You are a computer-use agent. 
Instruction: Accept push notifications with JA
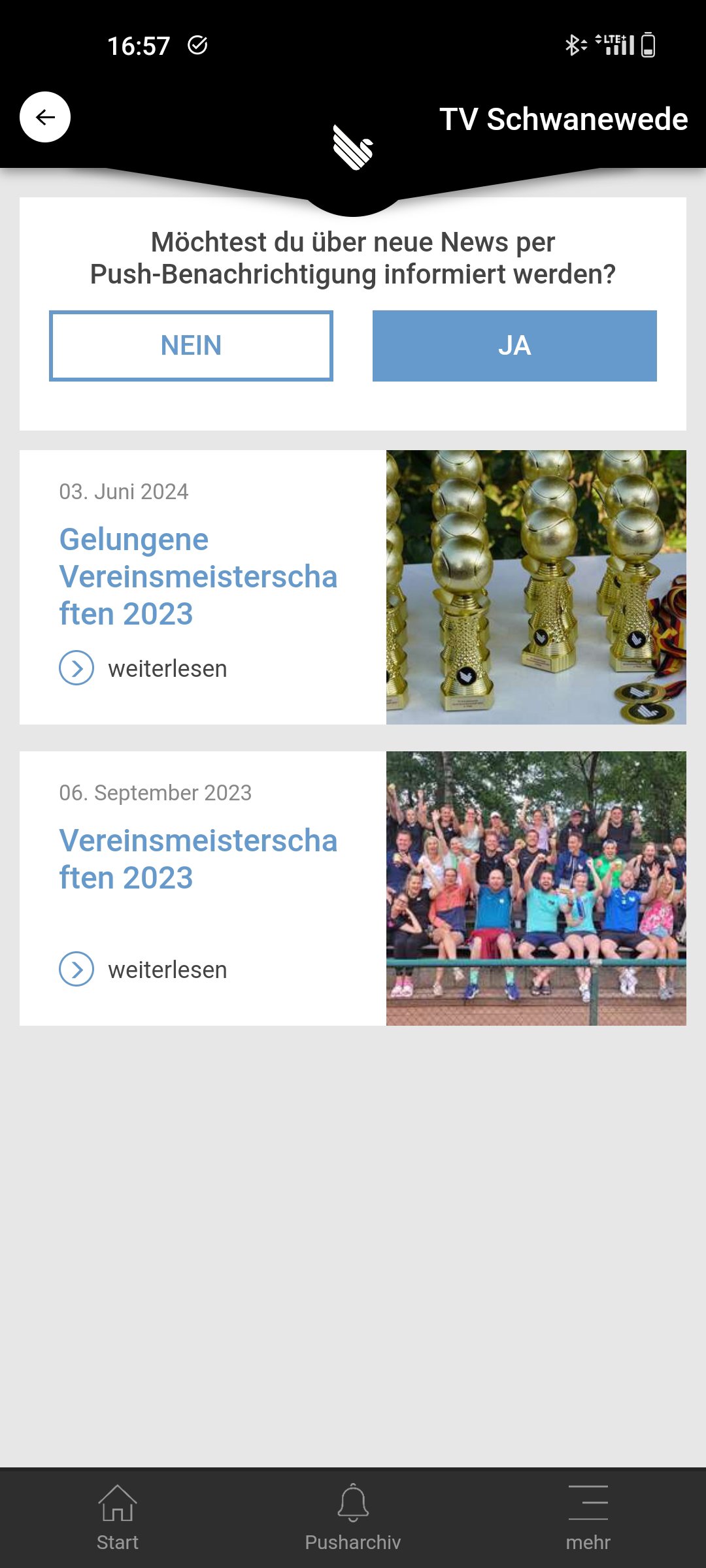pos(514,346)
